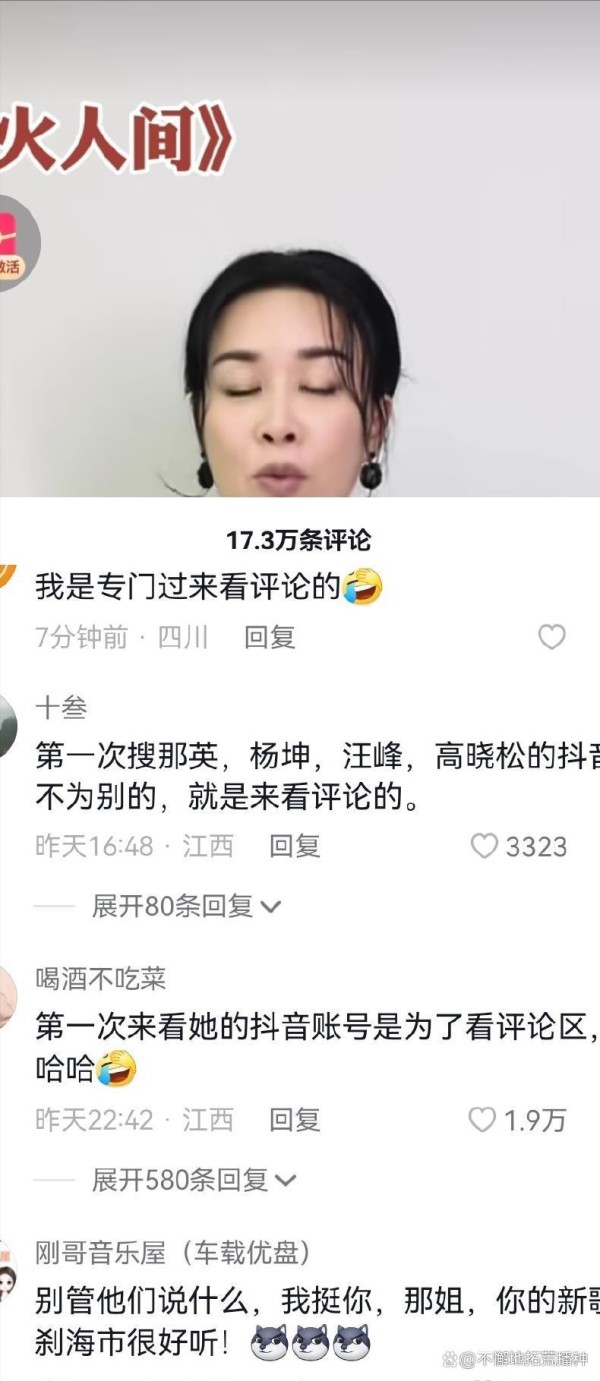Expand 展开80条回复 under 十叁's comment
Screen dimensions: 600x1381
pyautogui.click(x=186, y=906)
